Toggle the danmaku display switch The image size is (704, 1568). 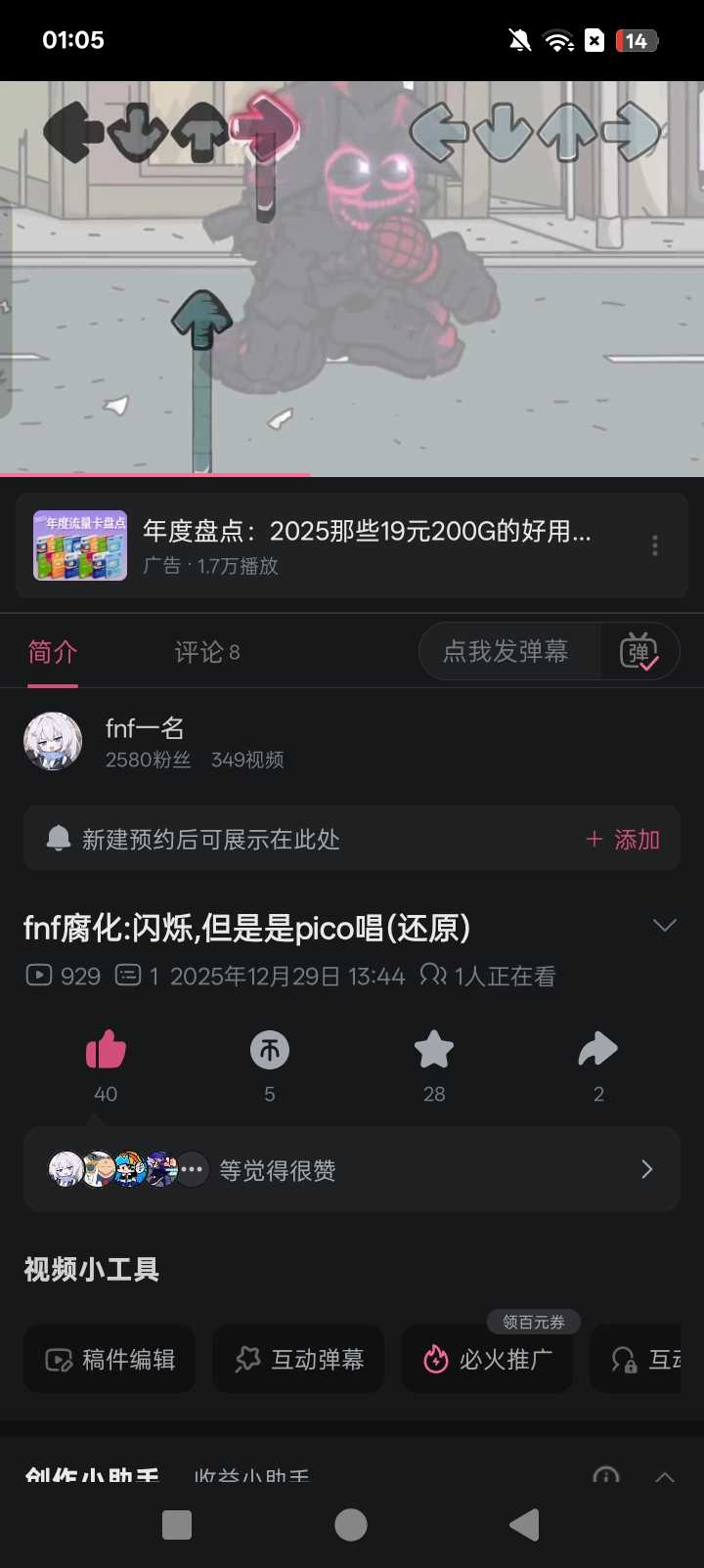point(639,652)
